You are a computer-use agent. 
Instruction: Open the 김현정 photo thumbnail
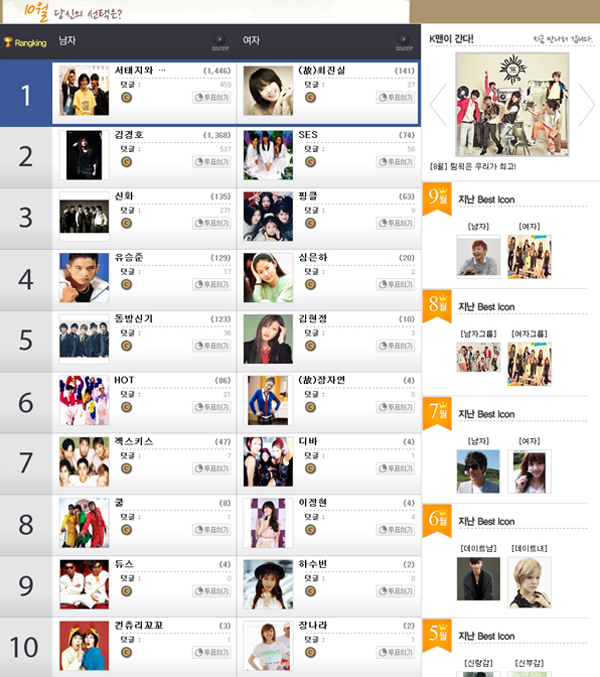(267, 339)
